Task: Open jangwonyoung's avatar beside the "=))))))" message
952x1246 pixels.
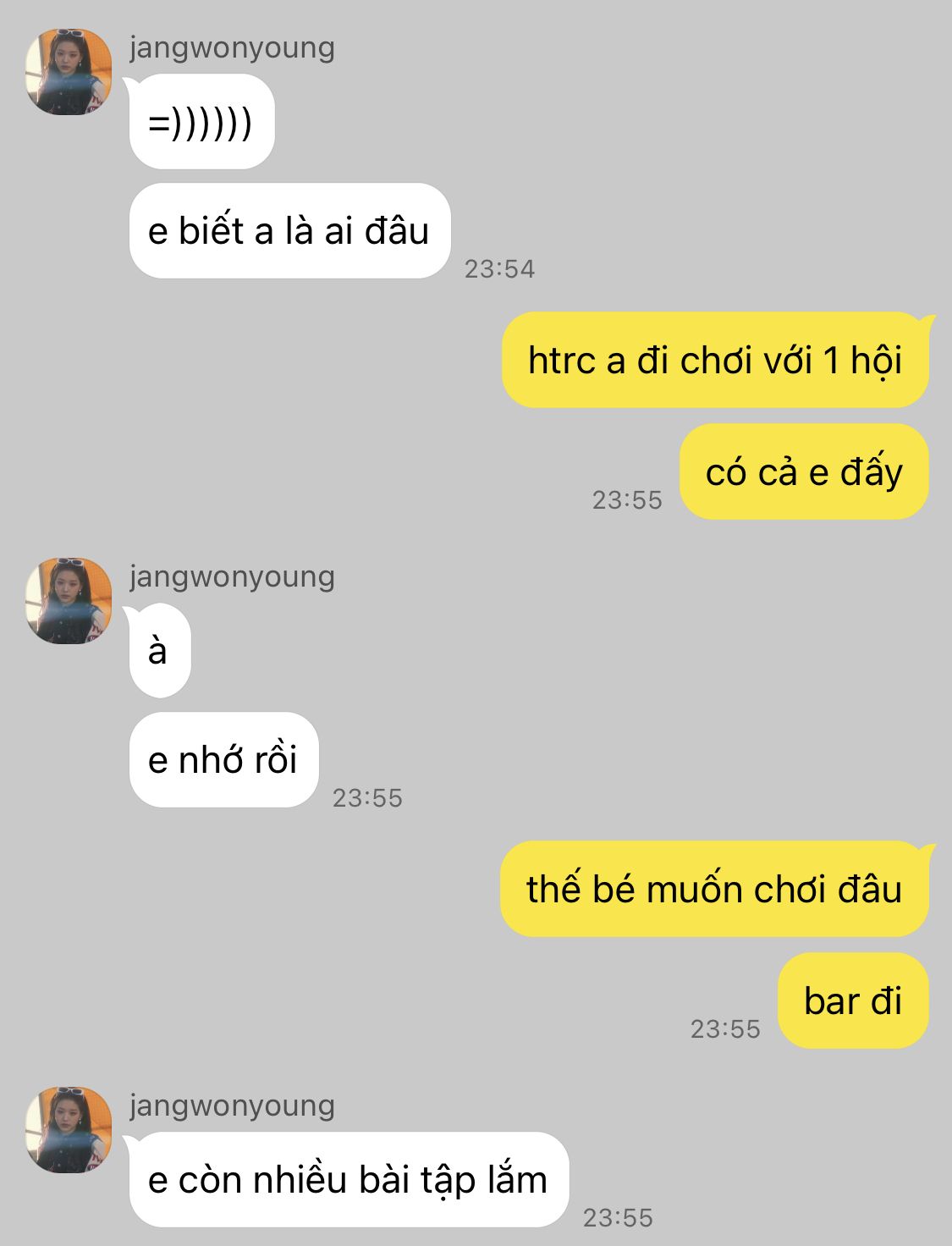Action: [x=69, y=72]
